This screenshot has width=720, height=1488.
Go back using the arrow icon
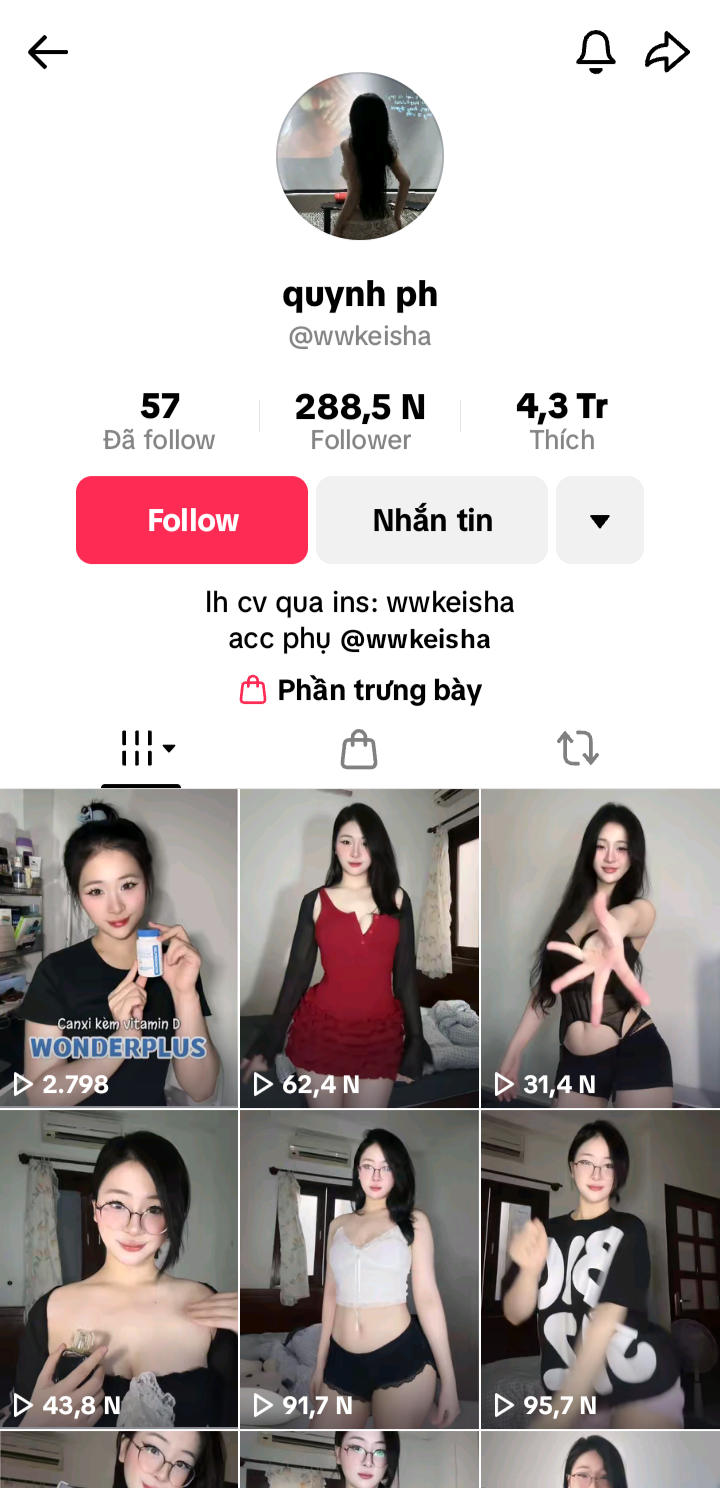click(47, 52)
